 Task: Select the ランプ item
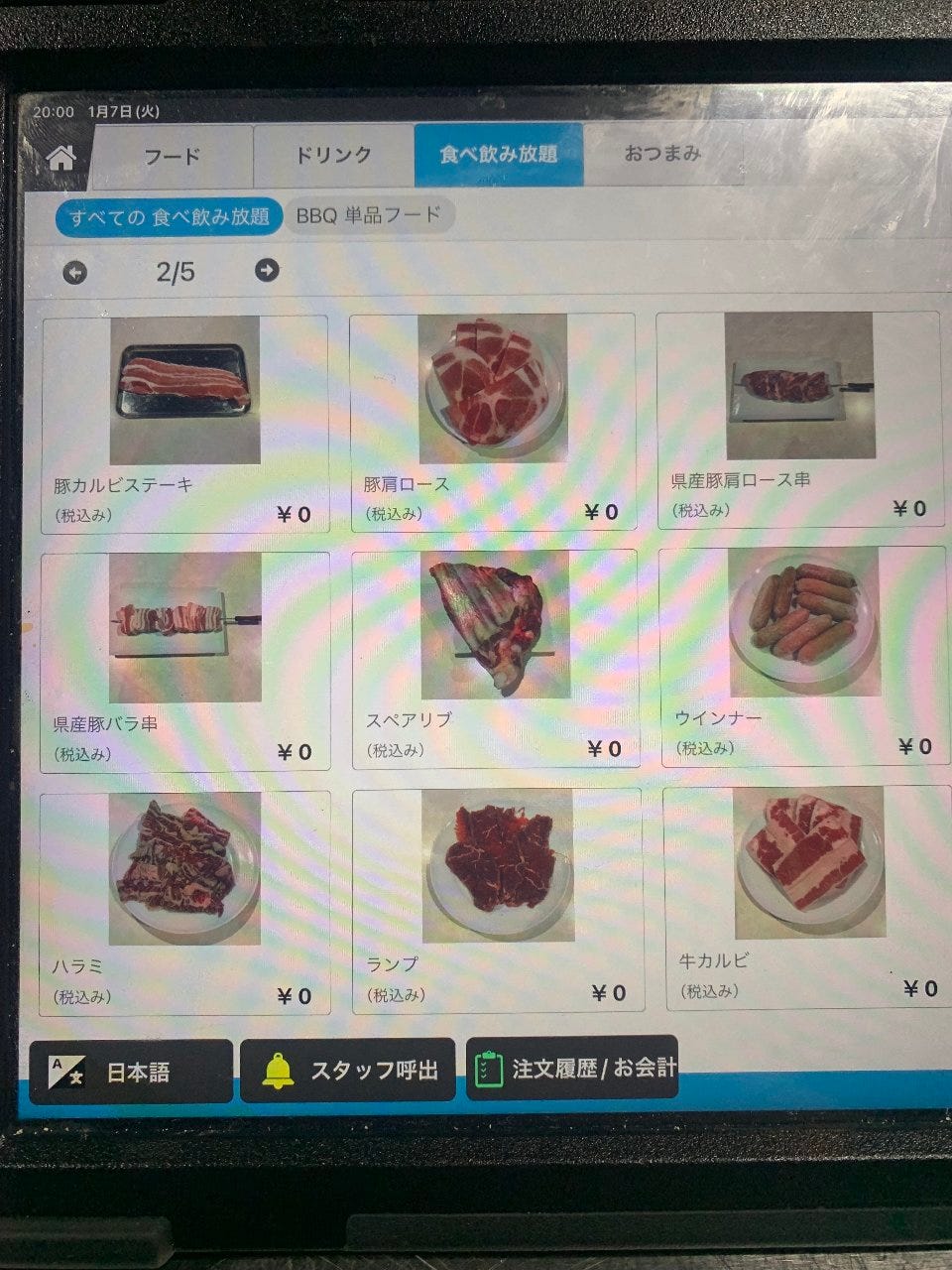497,899
